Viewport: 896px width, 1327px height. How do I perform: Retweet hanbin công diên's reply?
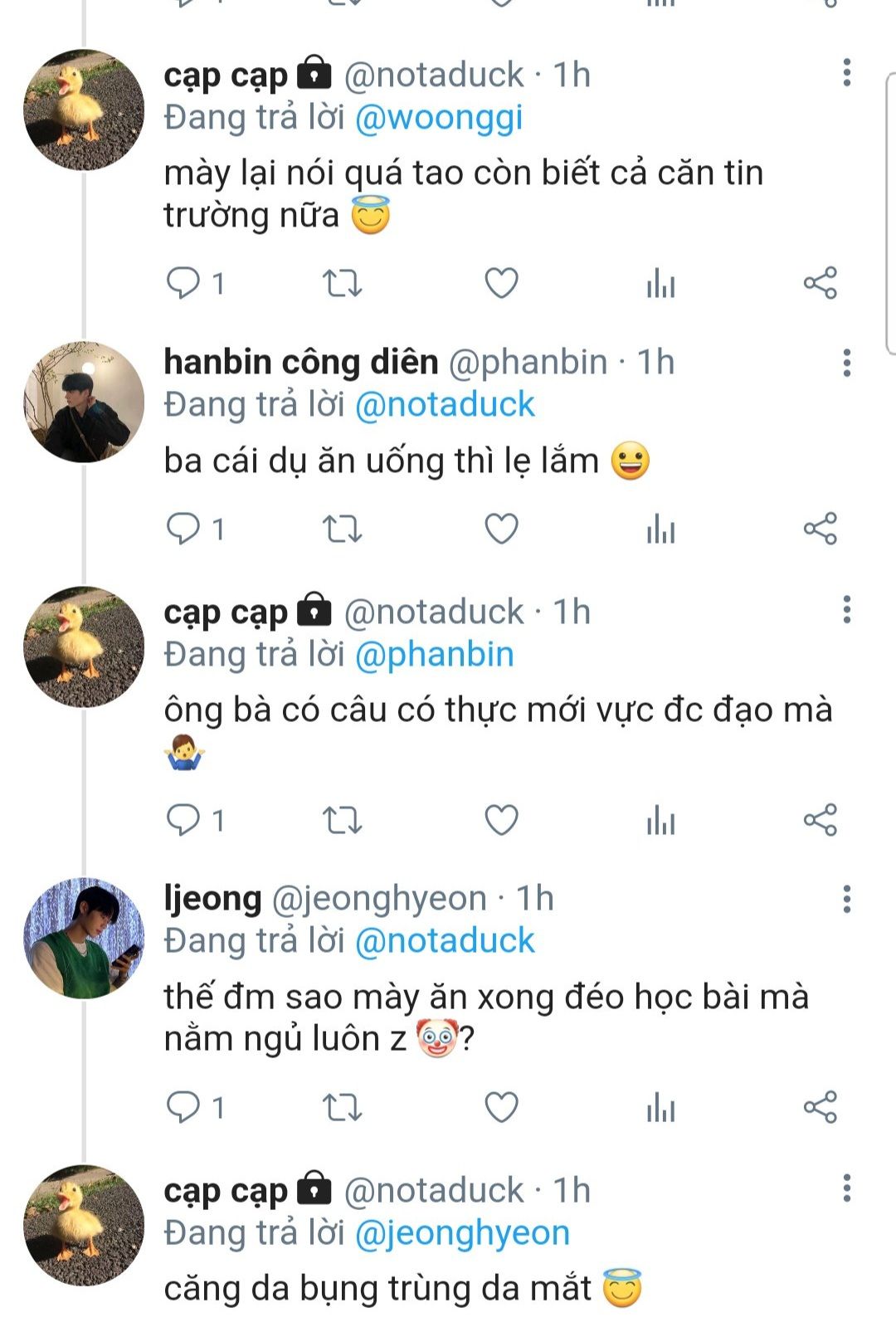[342, 528]
